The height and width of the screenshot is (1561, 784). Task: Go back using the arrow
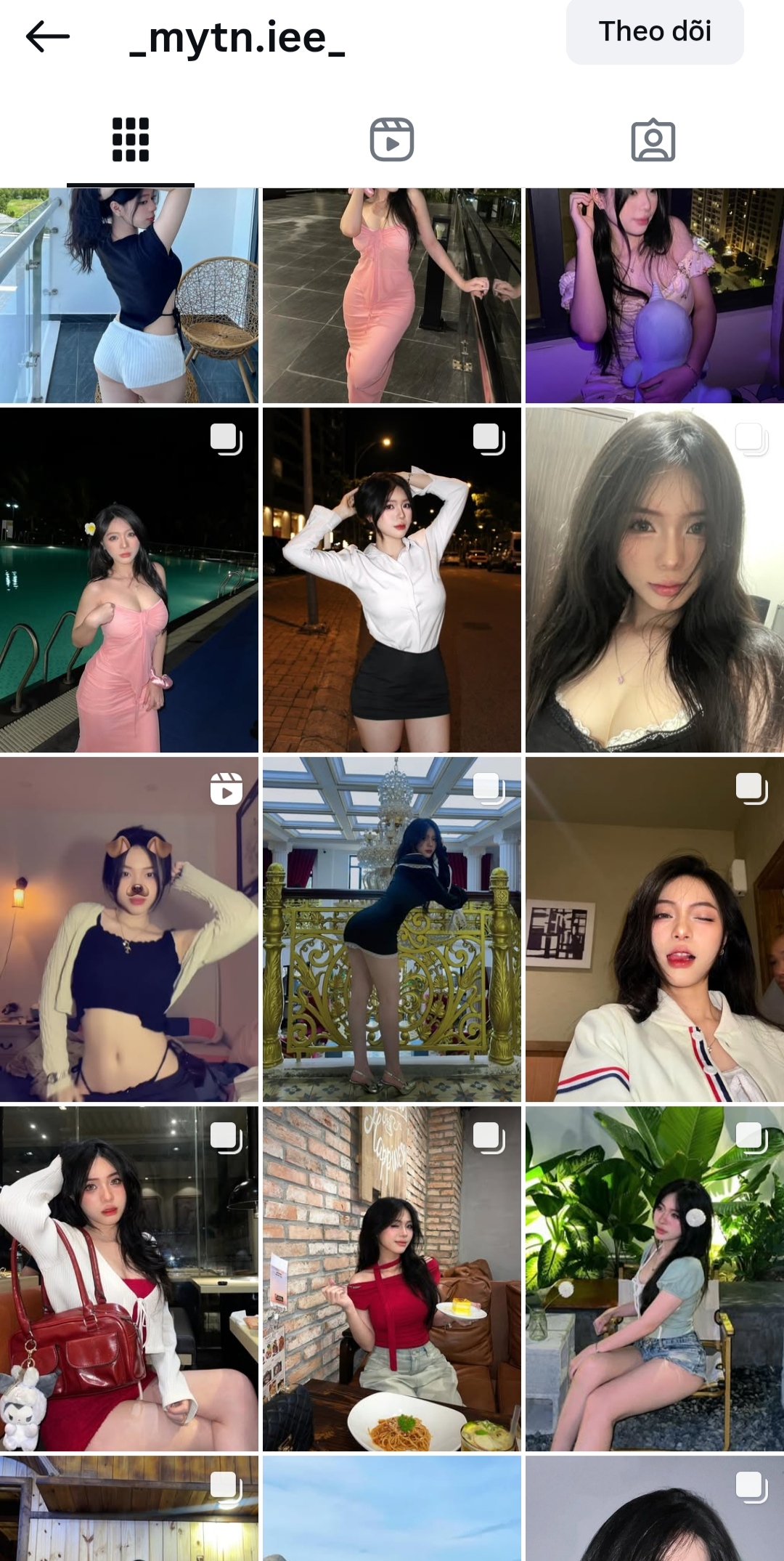pyautogui.click(x=48, y=36)
